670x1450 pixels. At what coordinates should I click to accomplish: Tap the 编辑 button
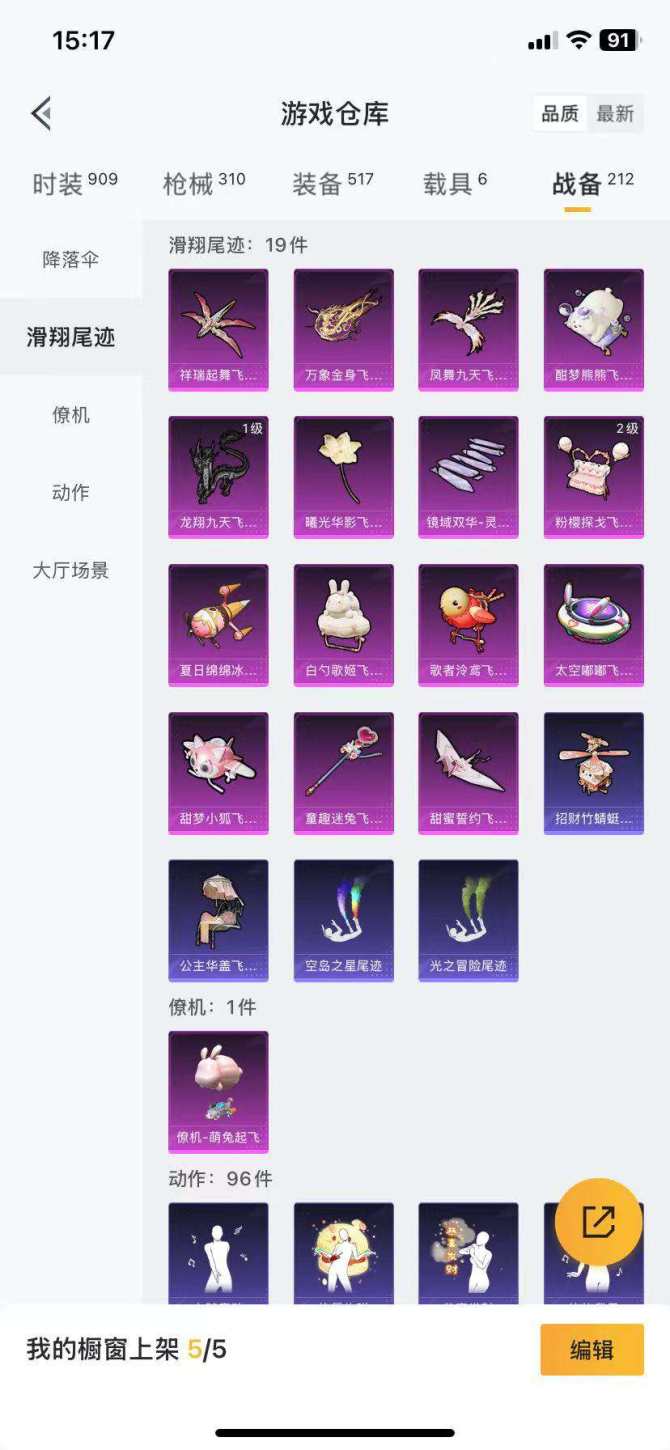click(x=592, y=1350)
